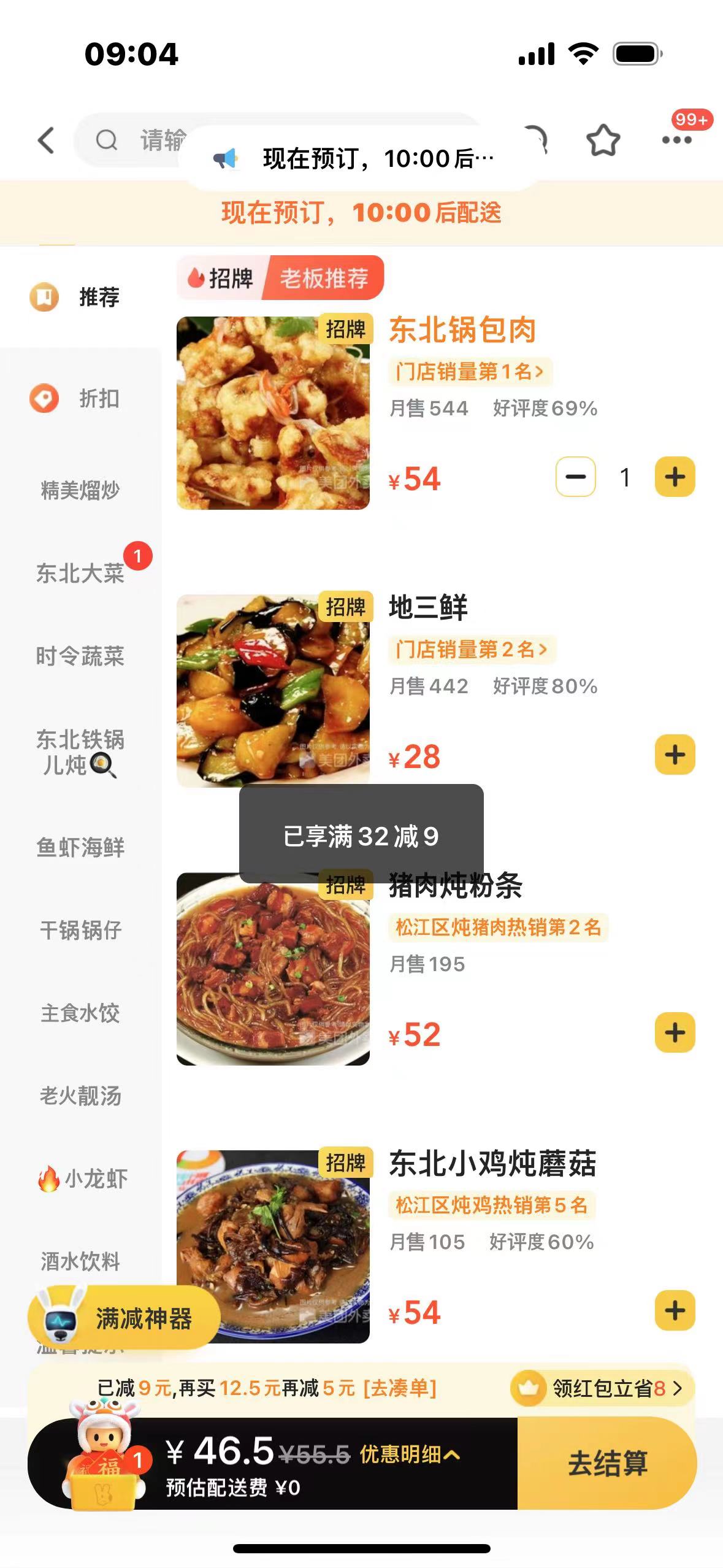Viewport: 723px width, 1568px height.
Task: Jump to the 鱼虾海鲜 category
Action: [x=80, y=847]
